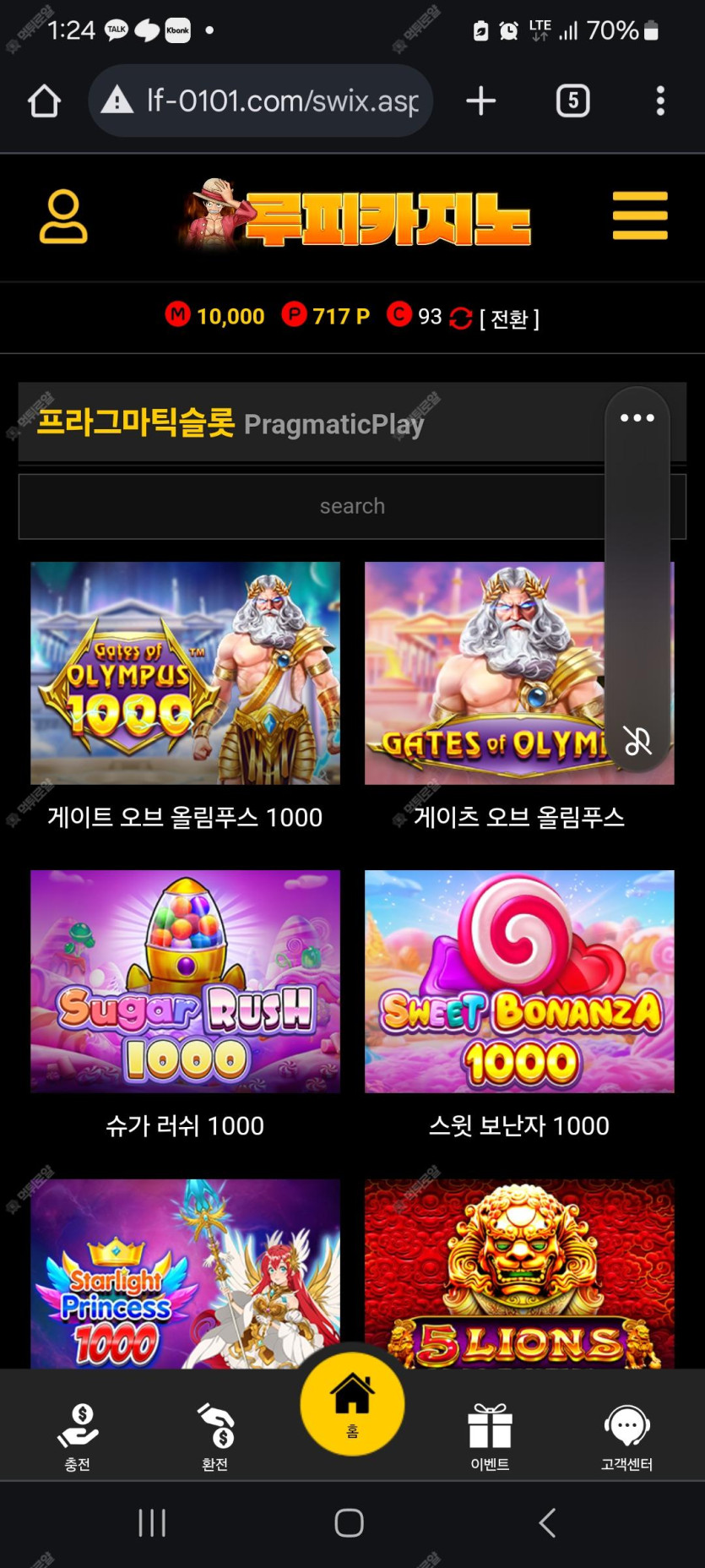
Task: Tap the yellow 홈 home button
Action: (352, 1403)
